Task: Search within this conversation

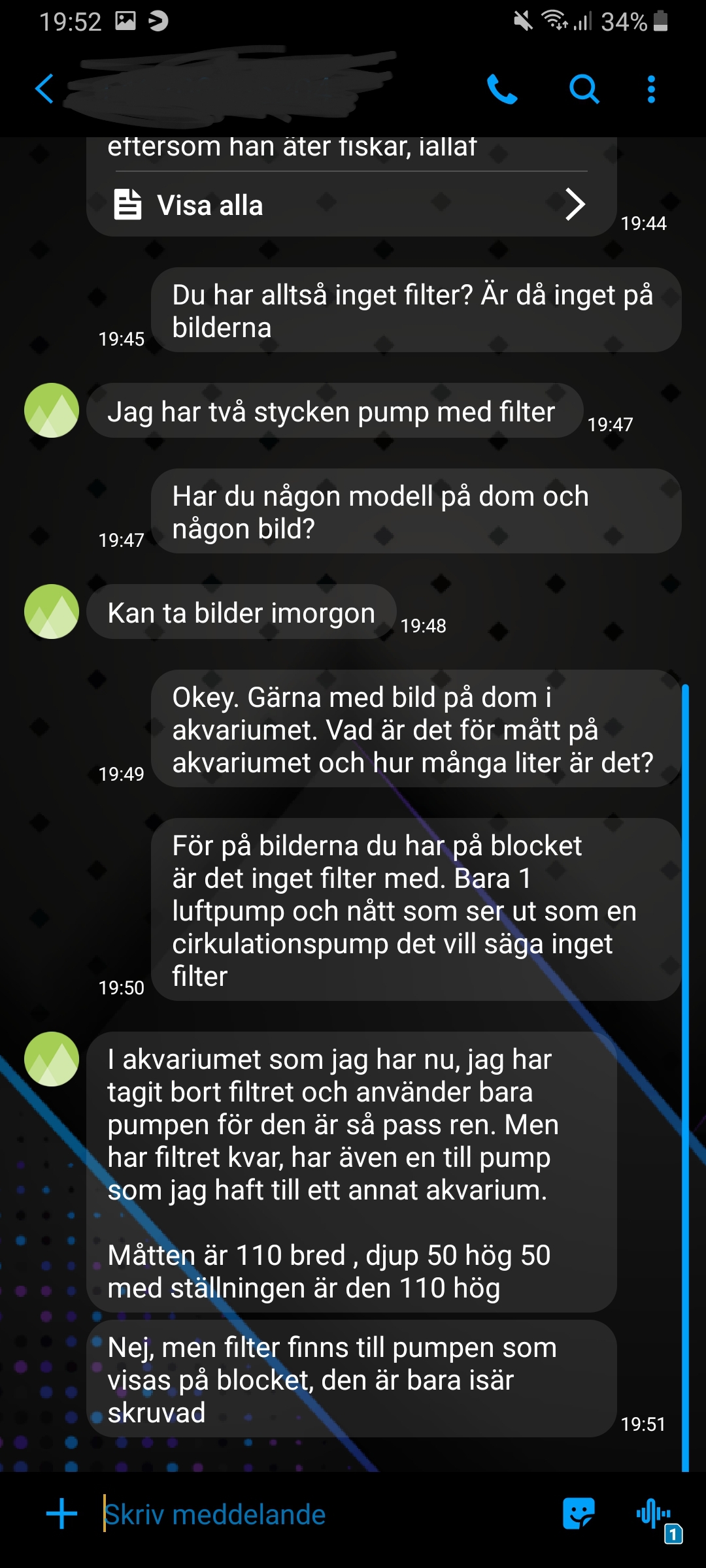Action: click(584, 89)
